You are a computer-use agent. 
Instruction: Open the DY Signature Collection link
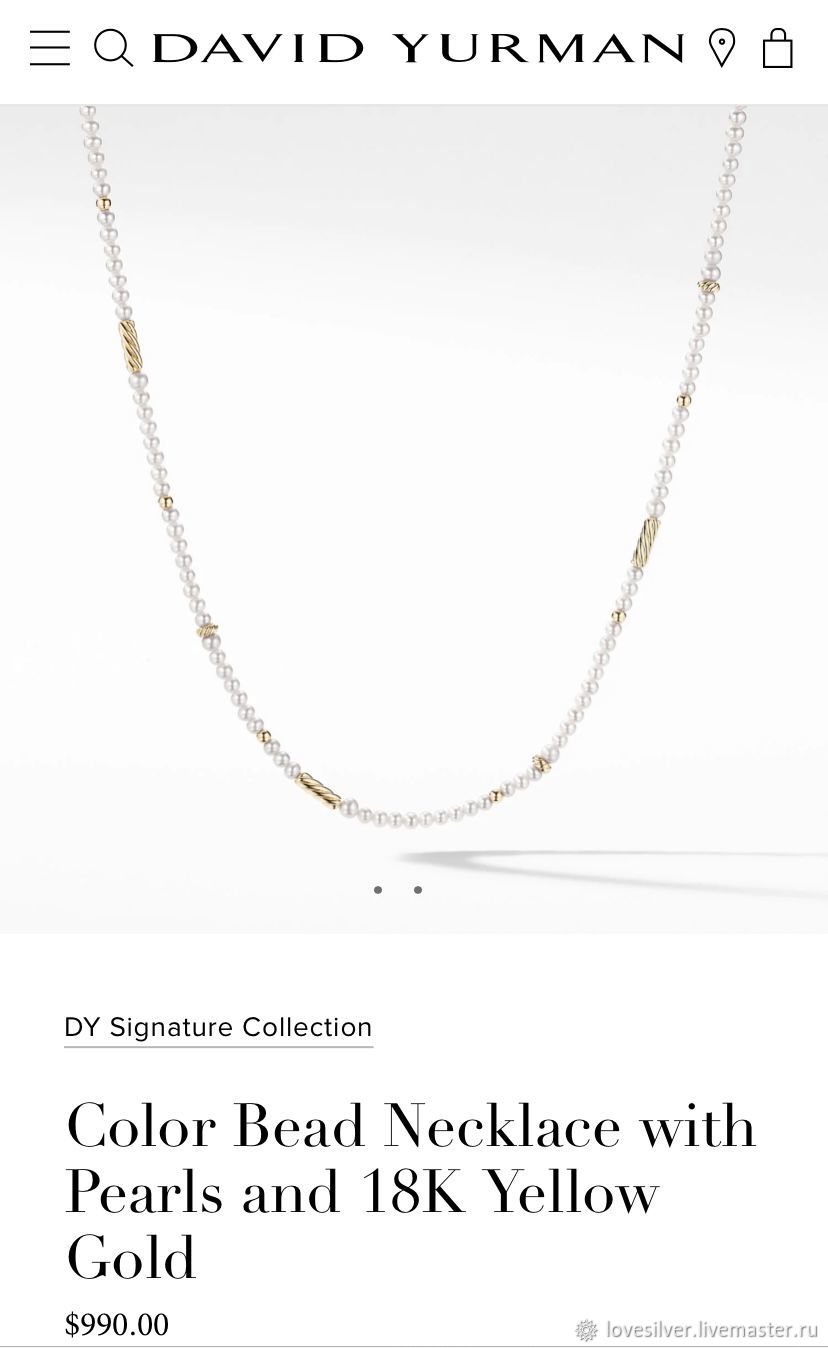click(218, 1028)
